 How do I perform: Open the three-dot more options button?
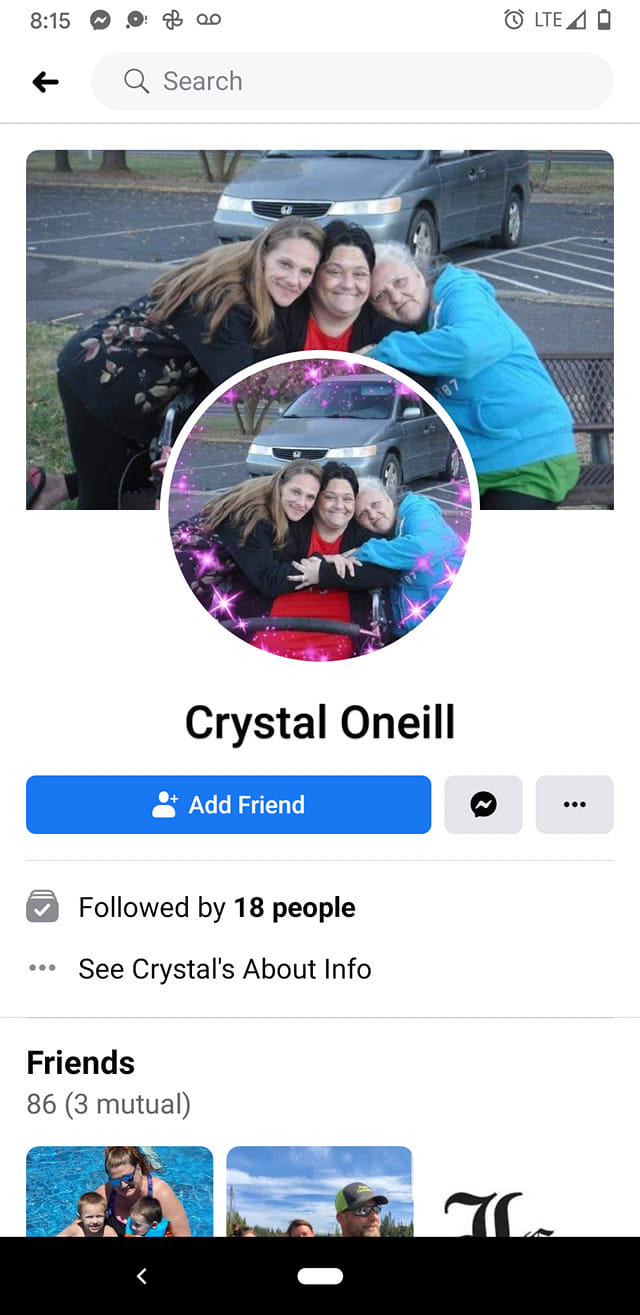point(575,805)
